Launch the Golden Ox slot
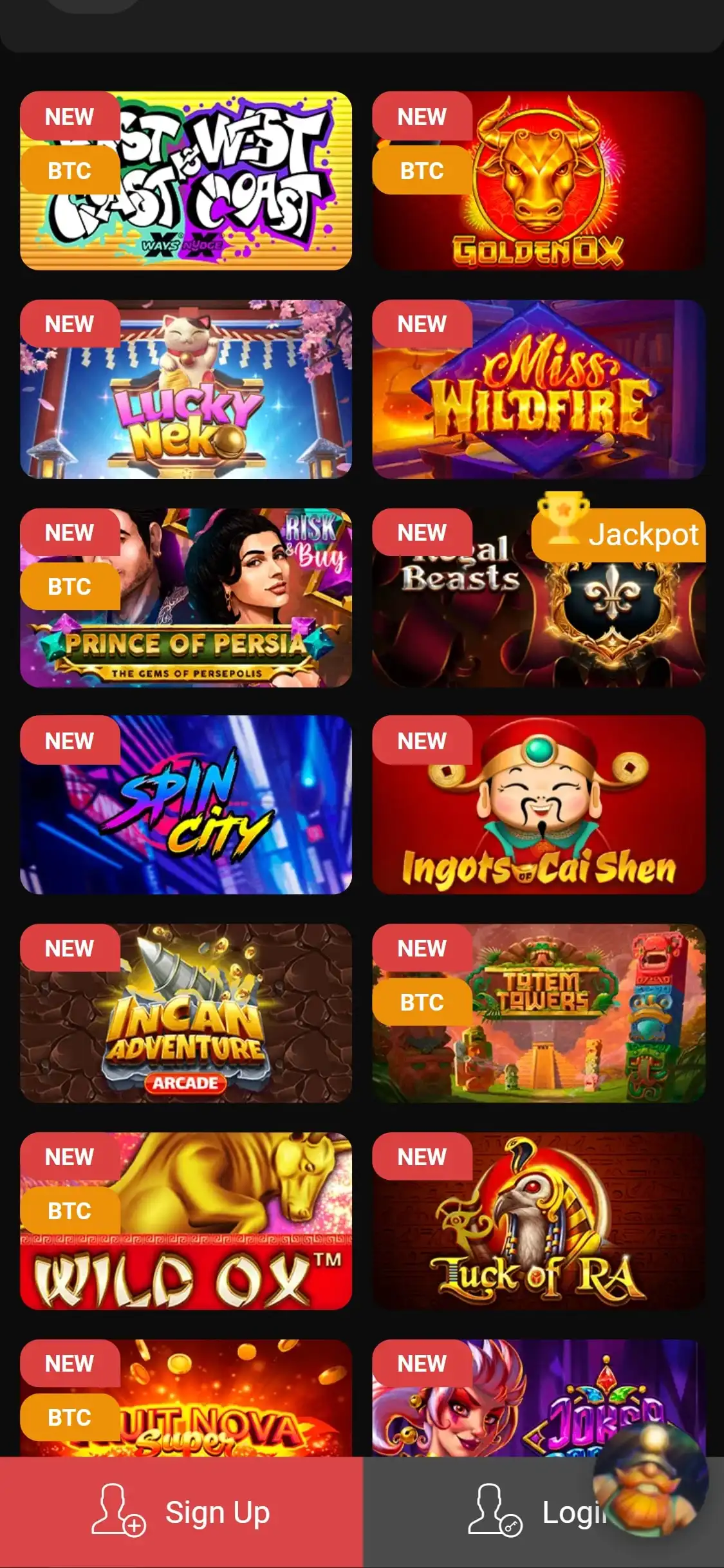The width and height of the screenshot is (724, 1568). [539, 180]
